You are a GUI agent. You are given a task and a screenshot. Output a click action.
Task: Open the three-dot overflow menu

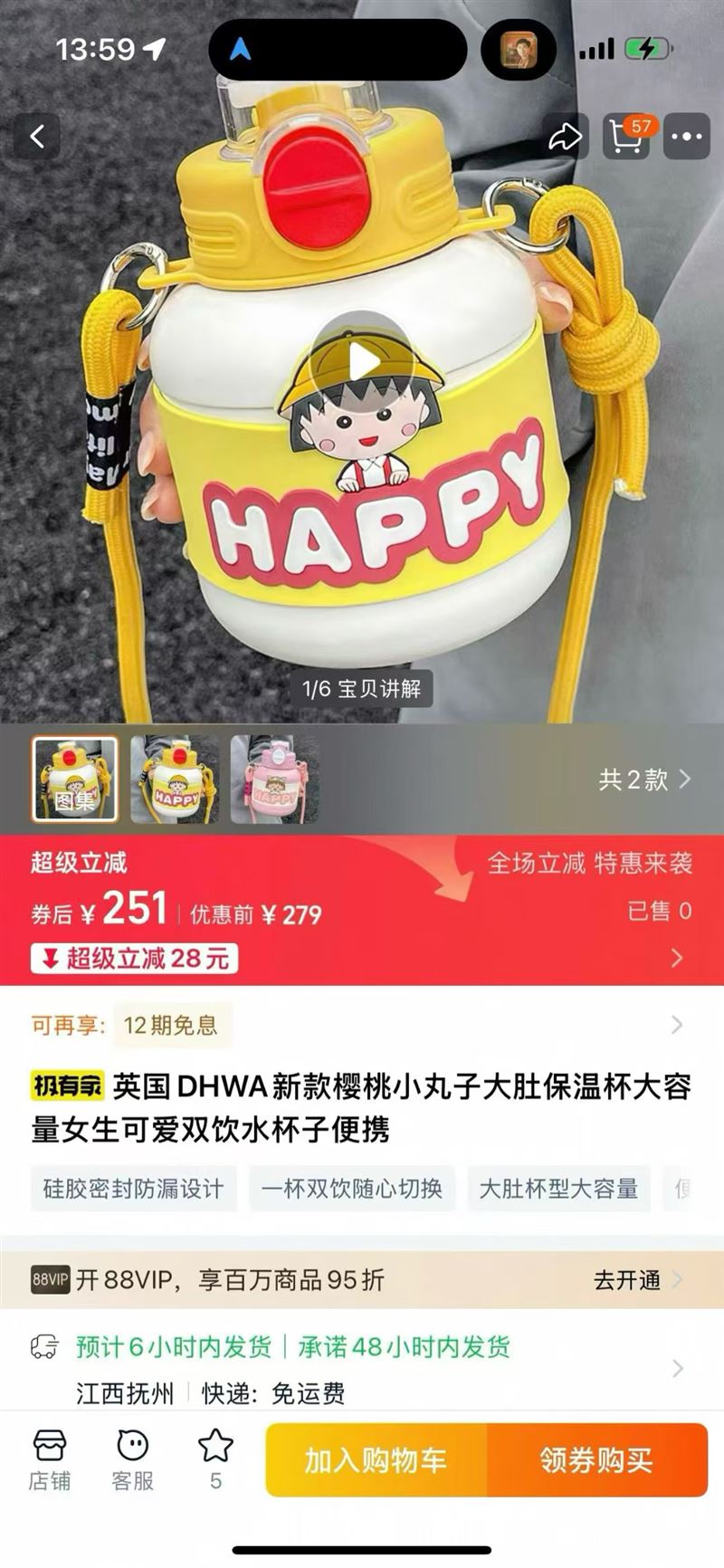(686, 137)
